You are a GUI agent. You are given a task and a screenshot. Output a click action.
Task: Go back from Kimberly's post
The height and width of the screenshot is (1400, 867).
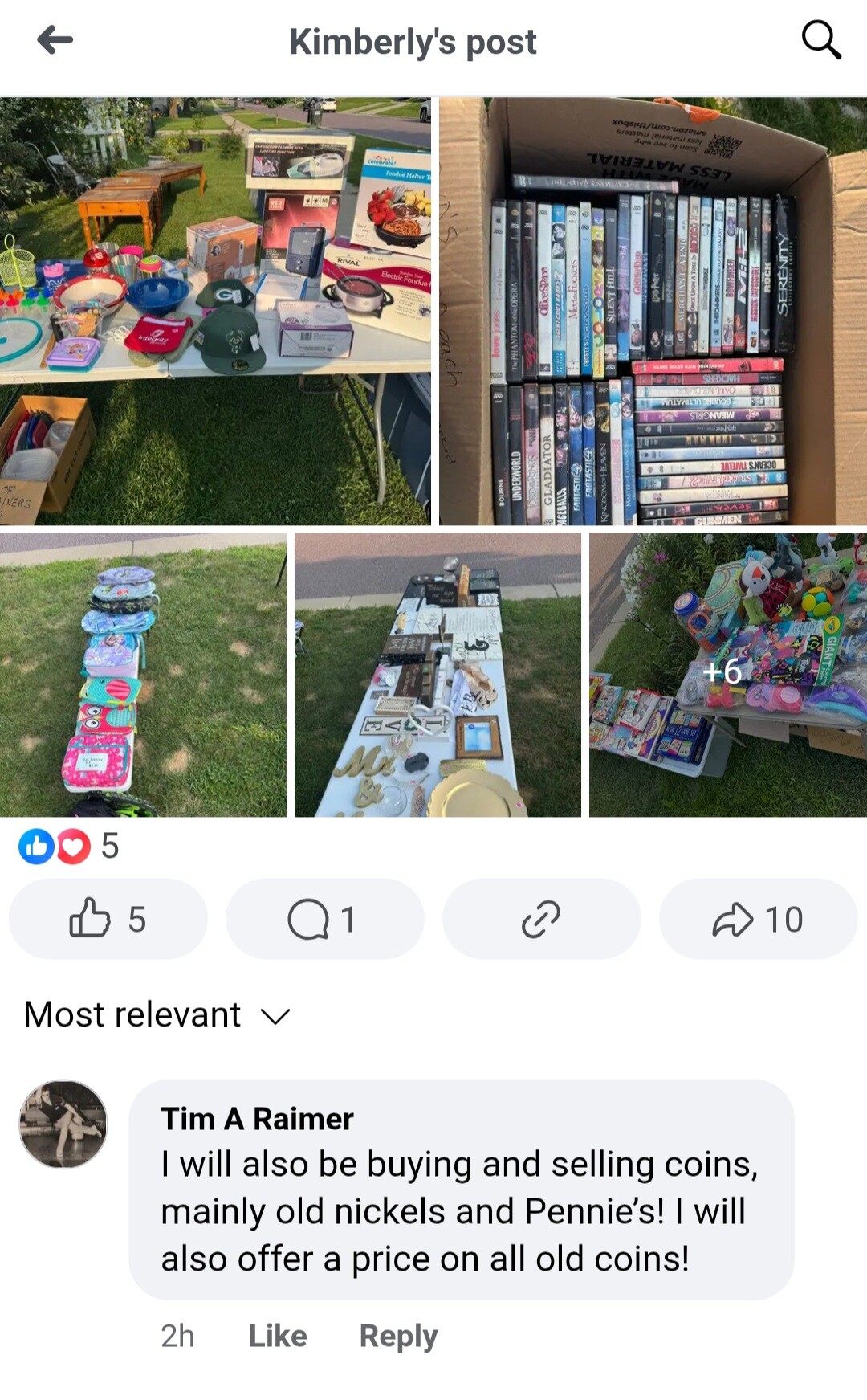click(55, 40)
